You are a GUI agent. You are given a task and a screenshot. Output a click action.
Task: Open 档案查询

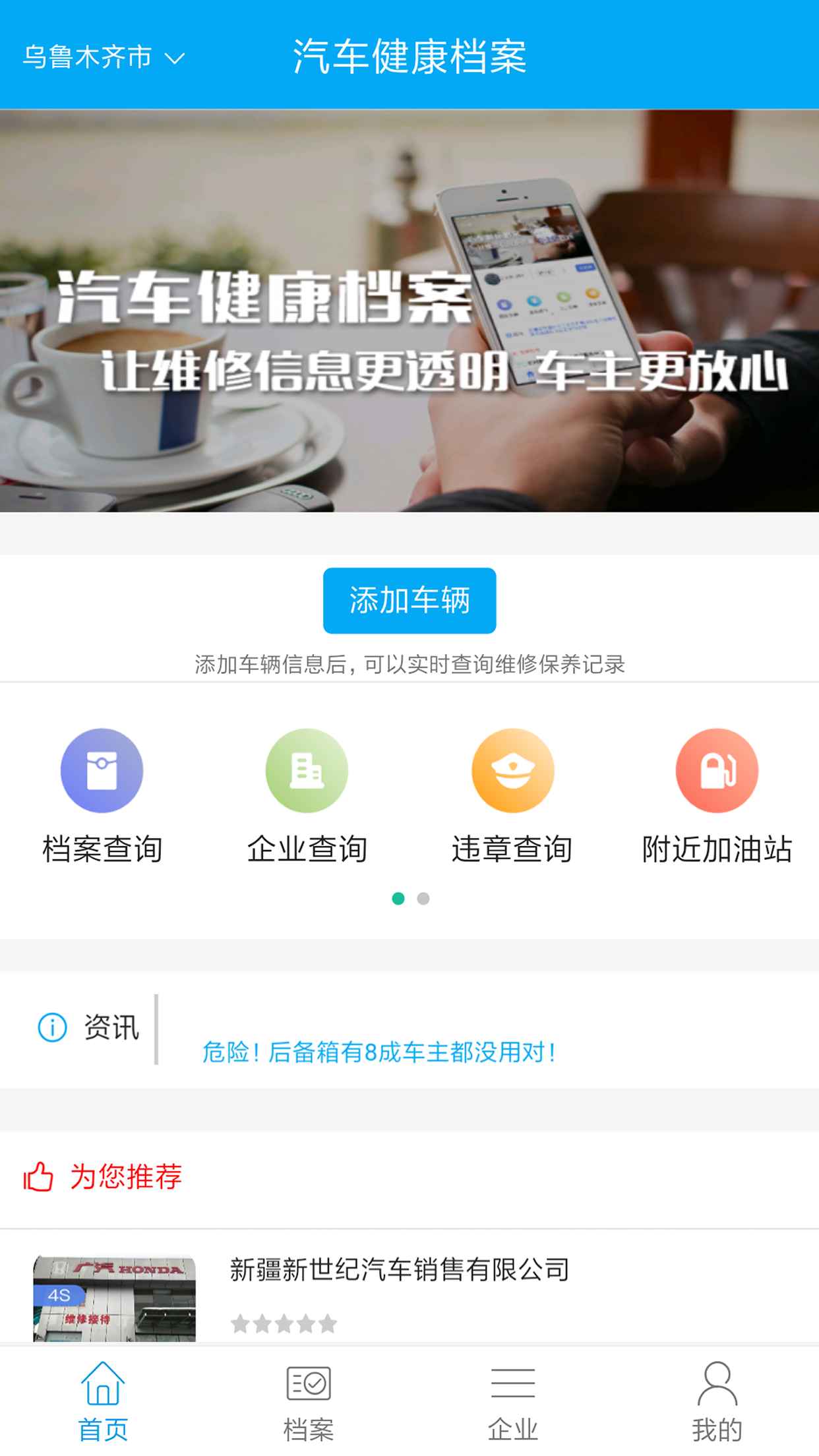(x=102, y=796)
